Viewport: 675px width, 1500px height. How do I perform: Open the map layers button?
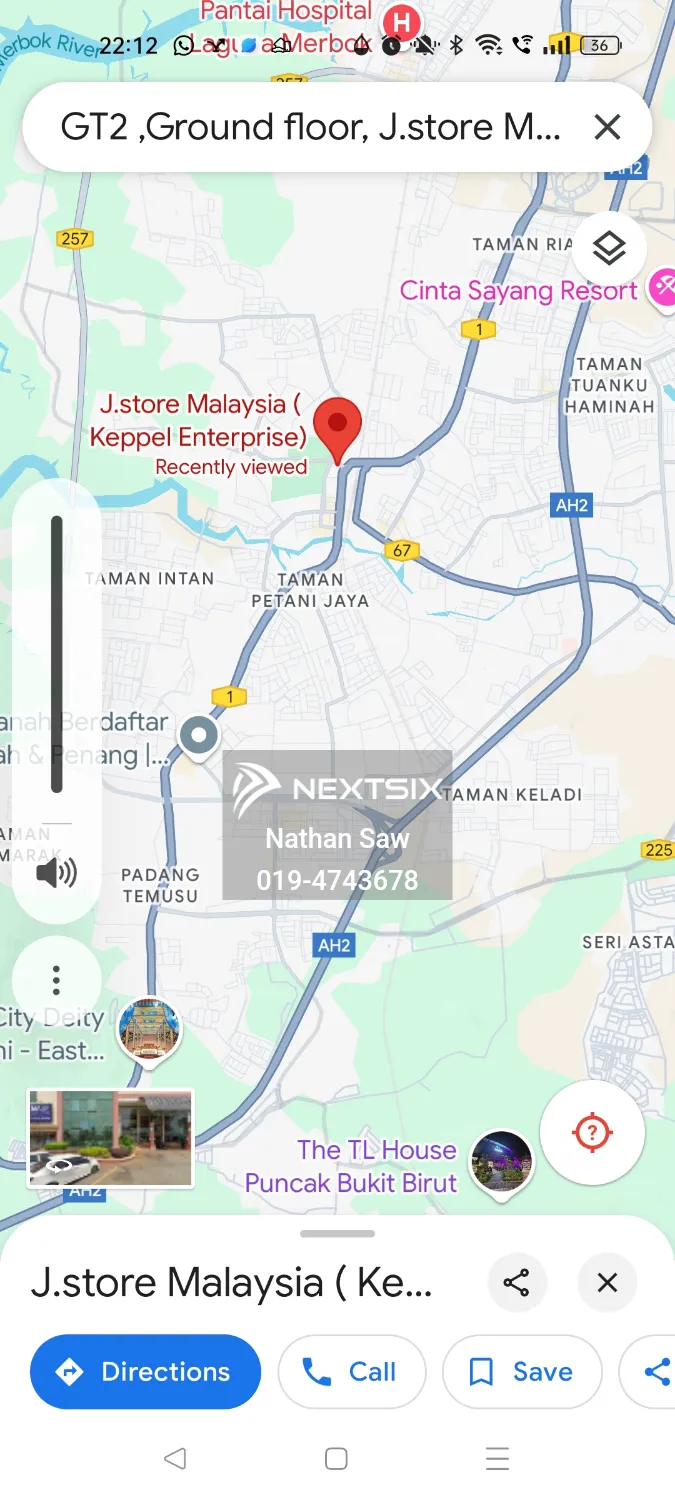coord(609,247)
